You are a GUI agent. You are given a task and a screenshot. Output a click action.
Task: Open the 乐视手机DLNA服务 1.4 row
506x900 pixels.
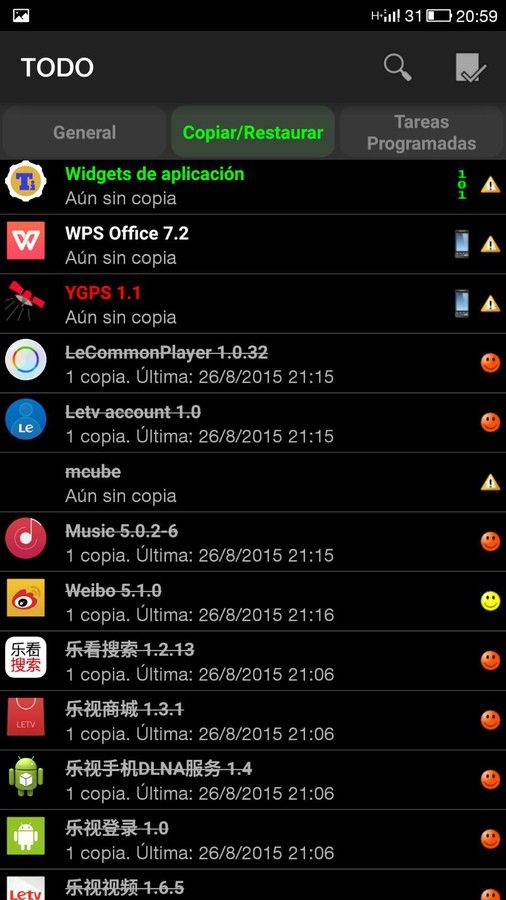tap(253, 780)
